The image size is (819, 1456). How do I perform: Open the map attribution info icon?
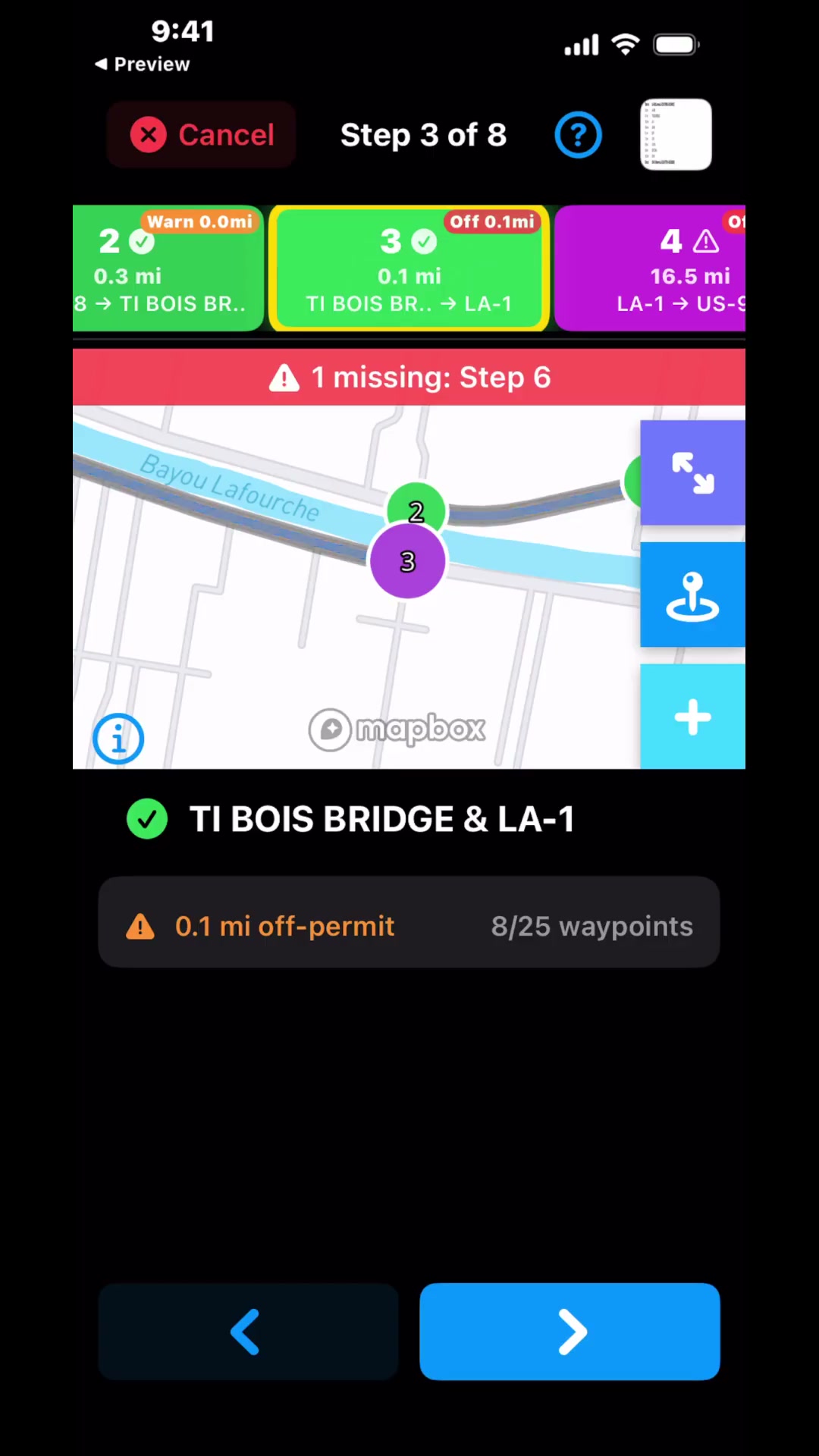pyautogui.click(x=118, y=737)
